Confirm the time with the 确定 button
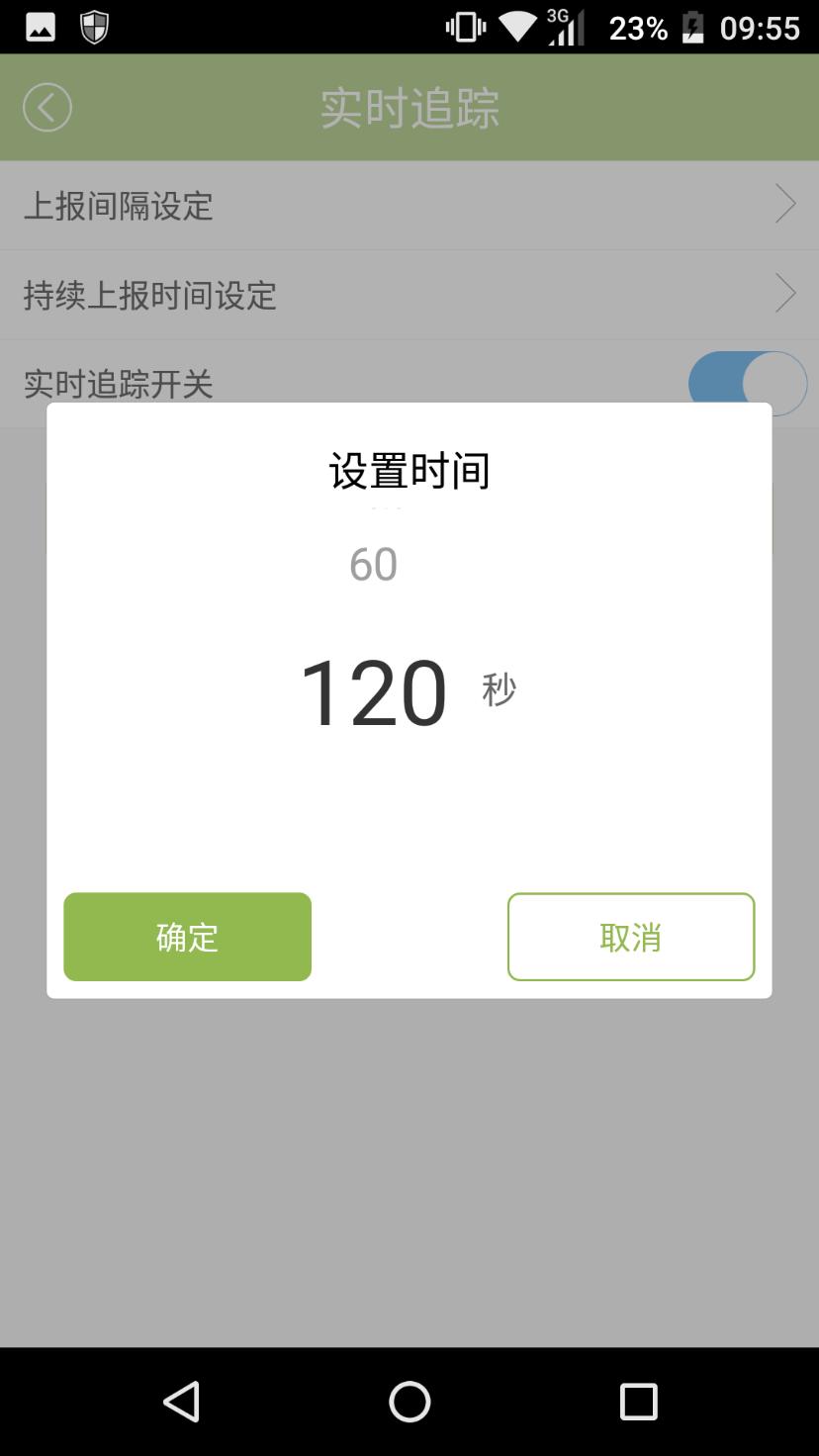This screenshot has height=1456, width=819. [187, 936]
